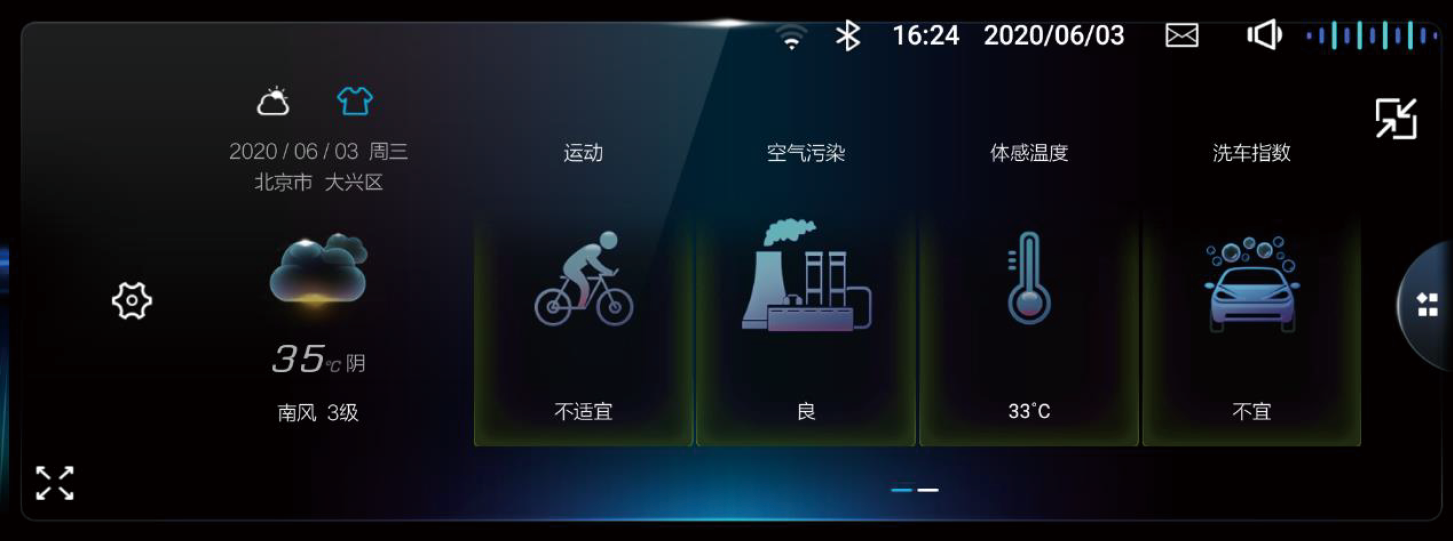The width and height of the screenshot is (1453, 541).
Task: Expand the weather widget to fullscreen
Action: click(x=55, y=483)
